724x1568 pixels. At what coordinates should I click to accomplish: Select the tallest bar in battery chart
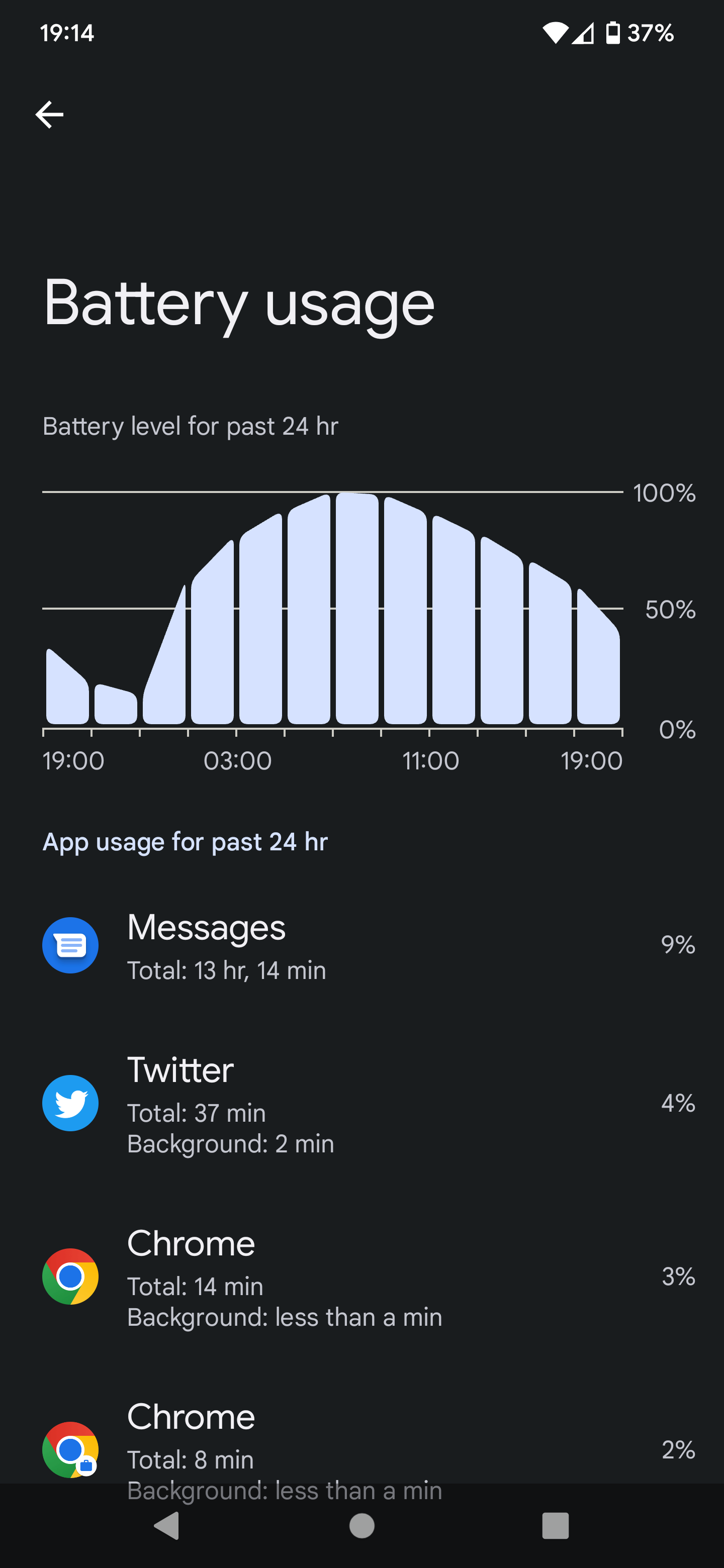point(357,608)
